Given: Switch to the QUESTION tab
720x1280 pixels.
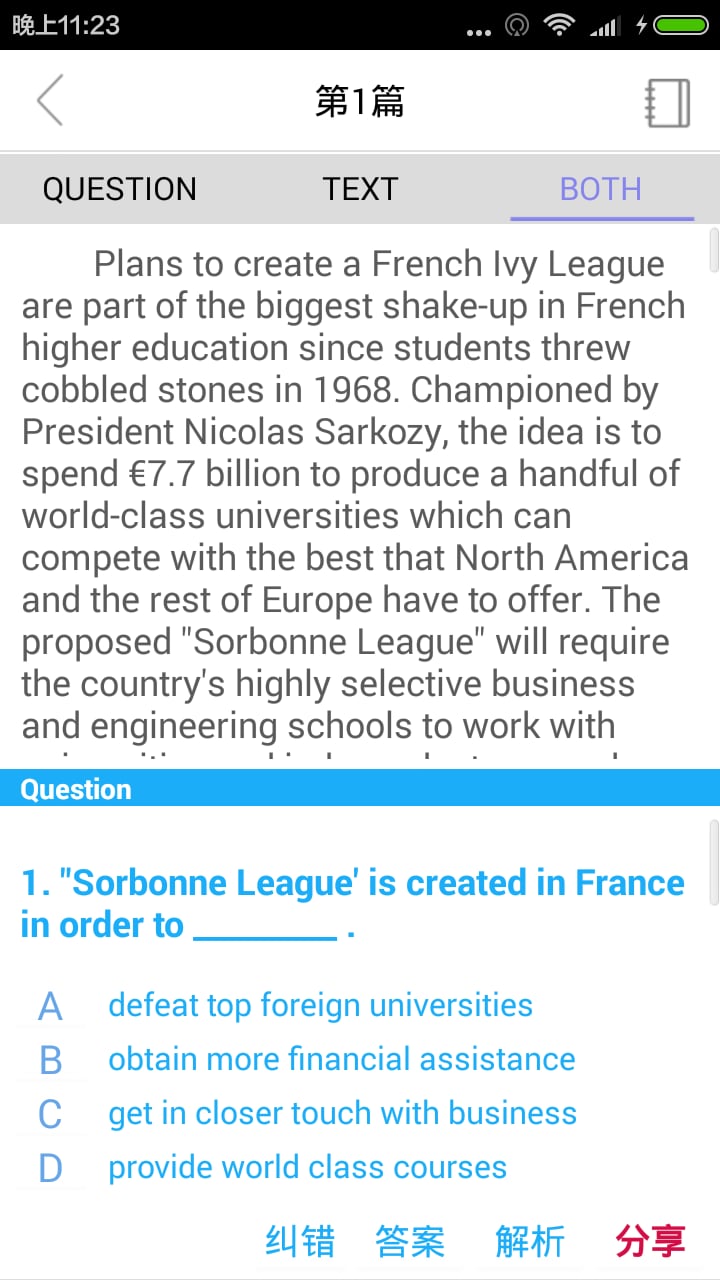Looking at the screenshot, I should click(120, 189).
